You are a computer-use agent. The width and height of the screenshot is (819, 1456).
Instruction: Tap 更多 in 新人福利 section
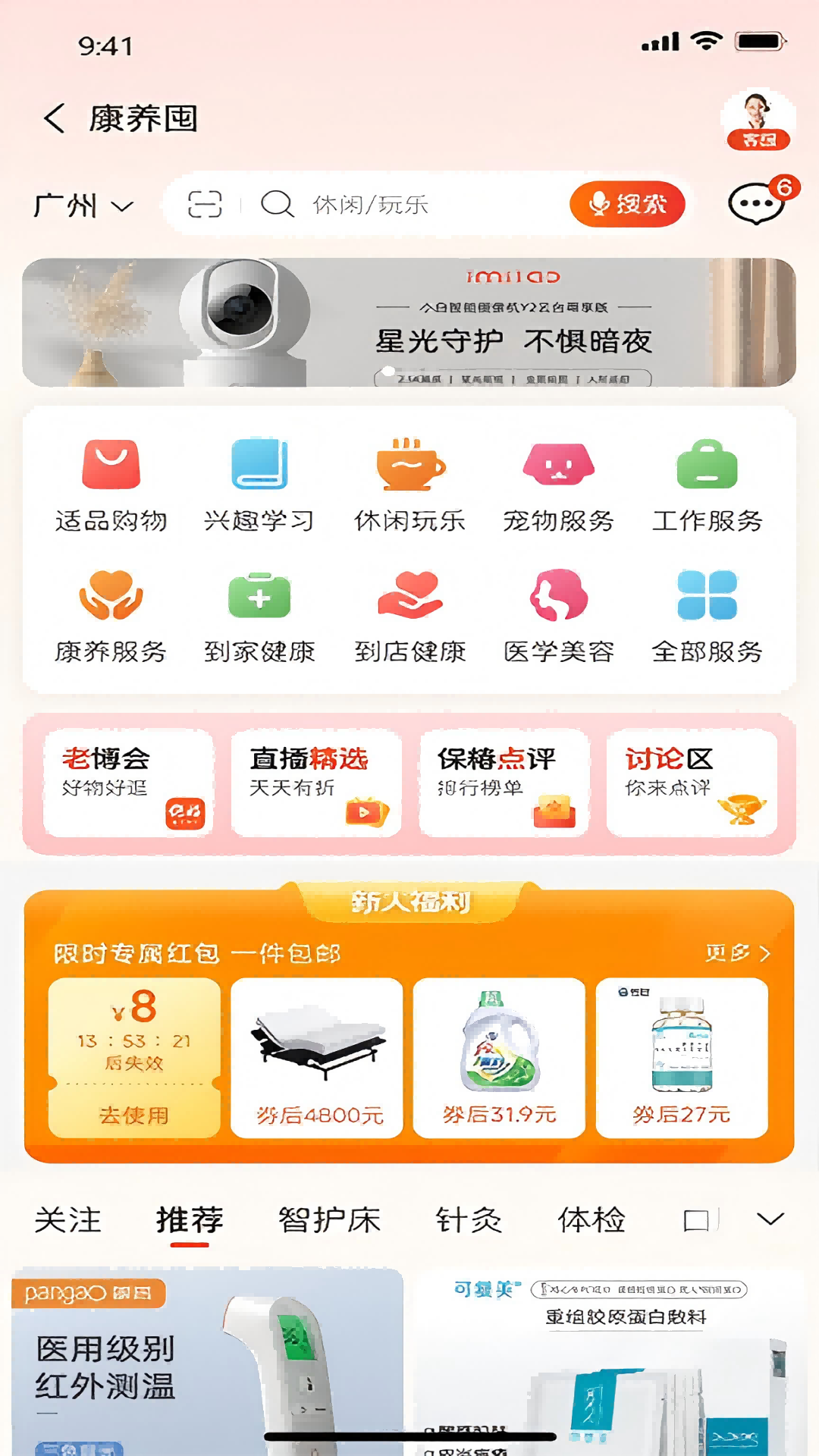(x=737, y=953)
